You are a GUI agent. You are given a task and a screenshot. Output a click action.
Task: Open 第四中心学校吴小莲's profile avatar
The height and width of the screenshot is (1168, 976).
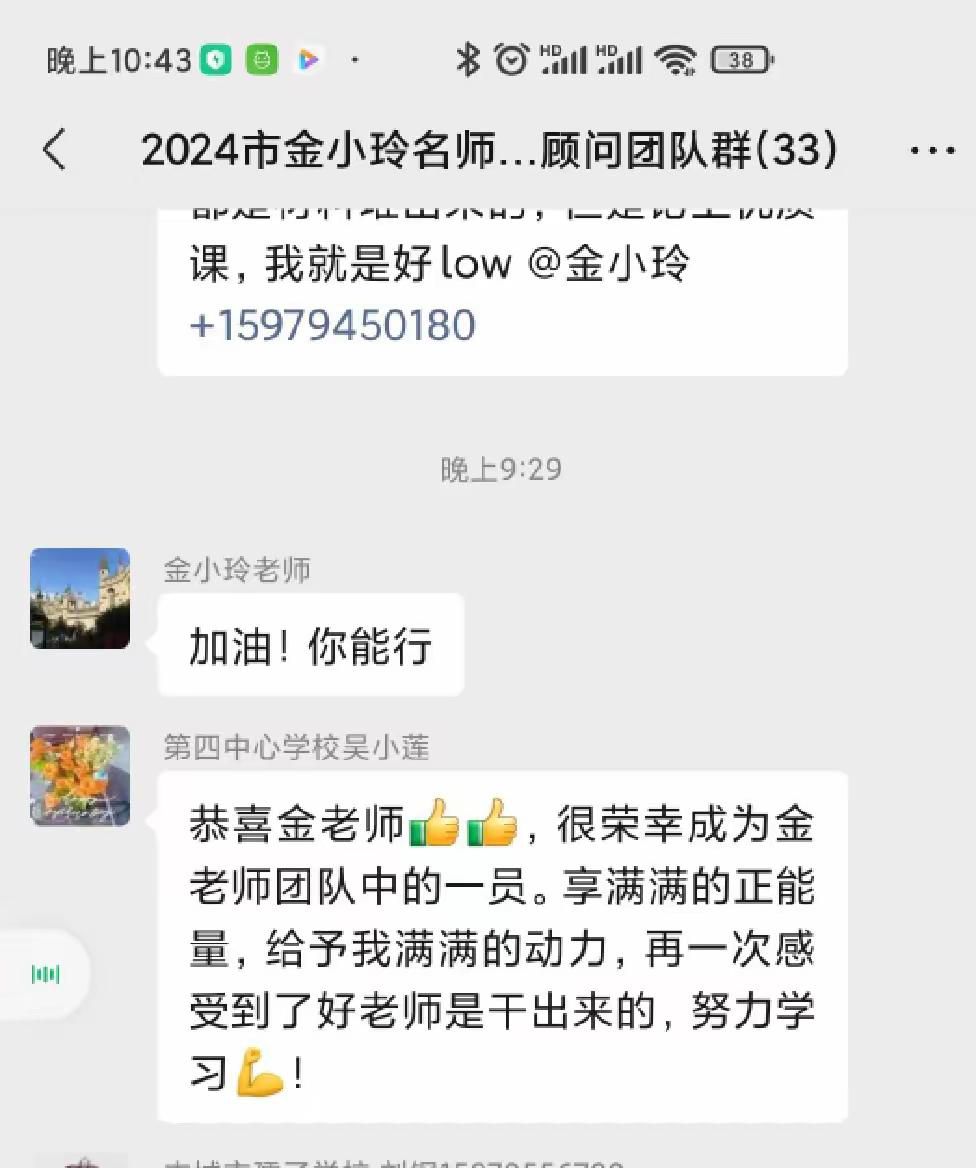80,776
